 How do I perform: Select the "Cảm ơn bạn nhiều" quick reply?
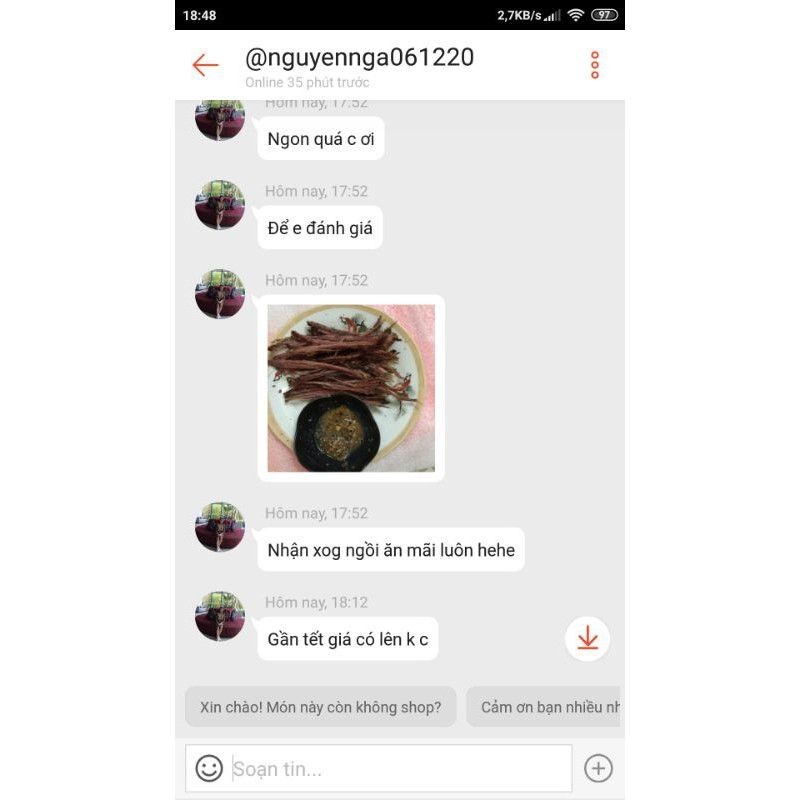tap(545, 707)
